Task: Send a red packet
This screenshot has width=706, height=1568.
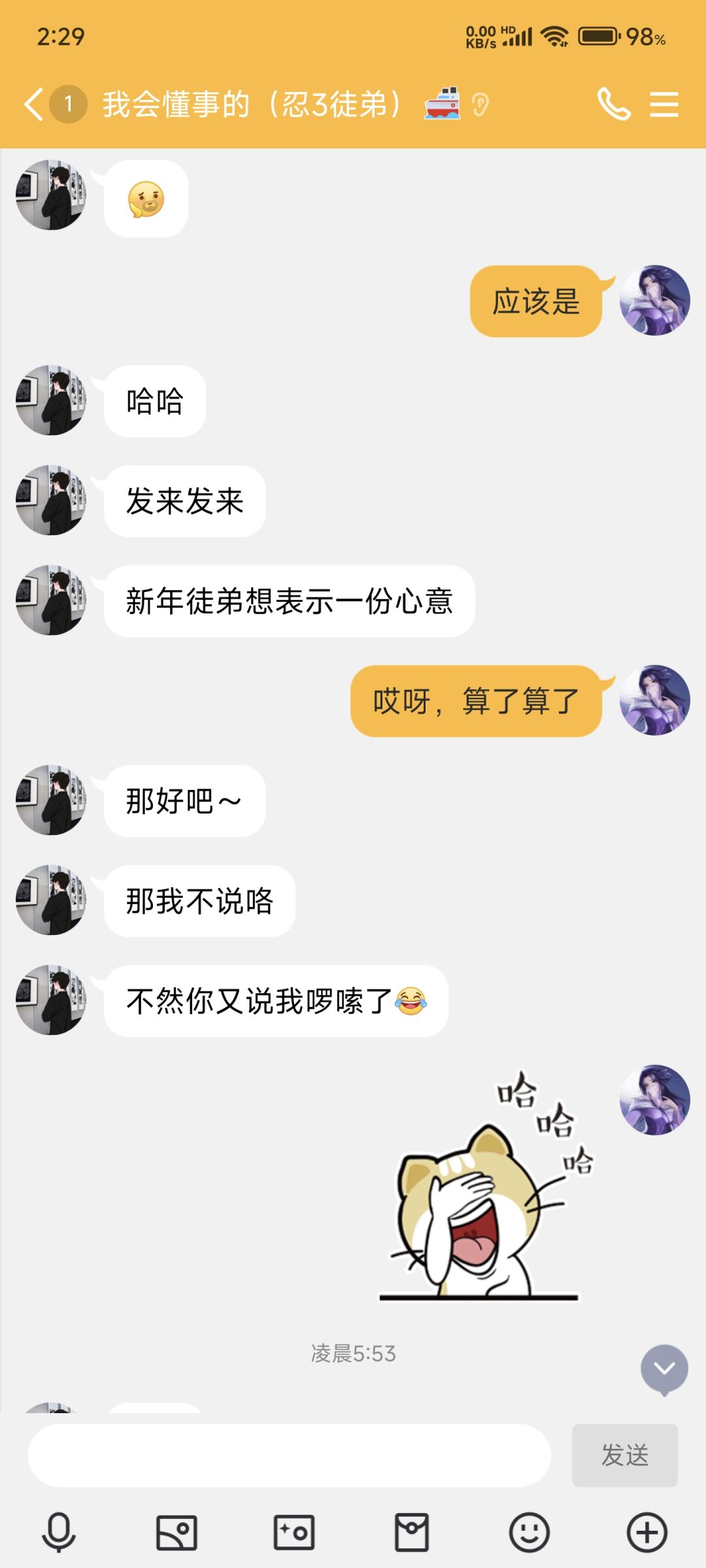Action: (412, 1532)
